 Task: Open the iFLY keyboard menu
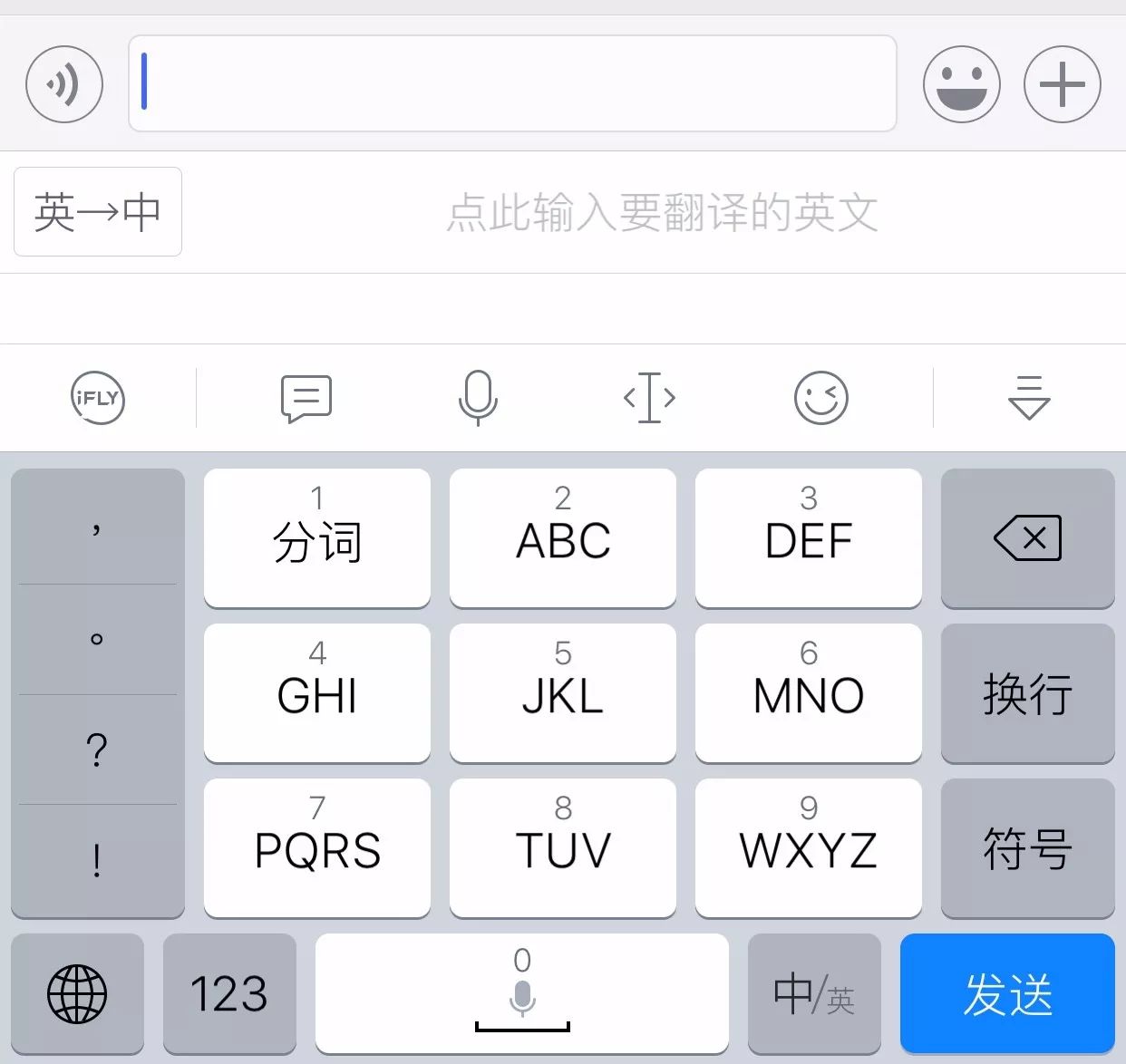(98, 398)
